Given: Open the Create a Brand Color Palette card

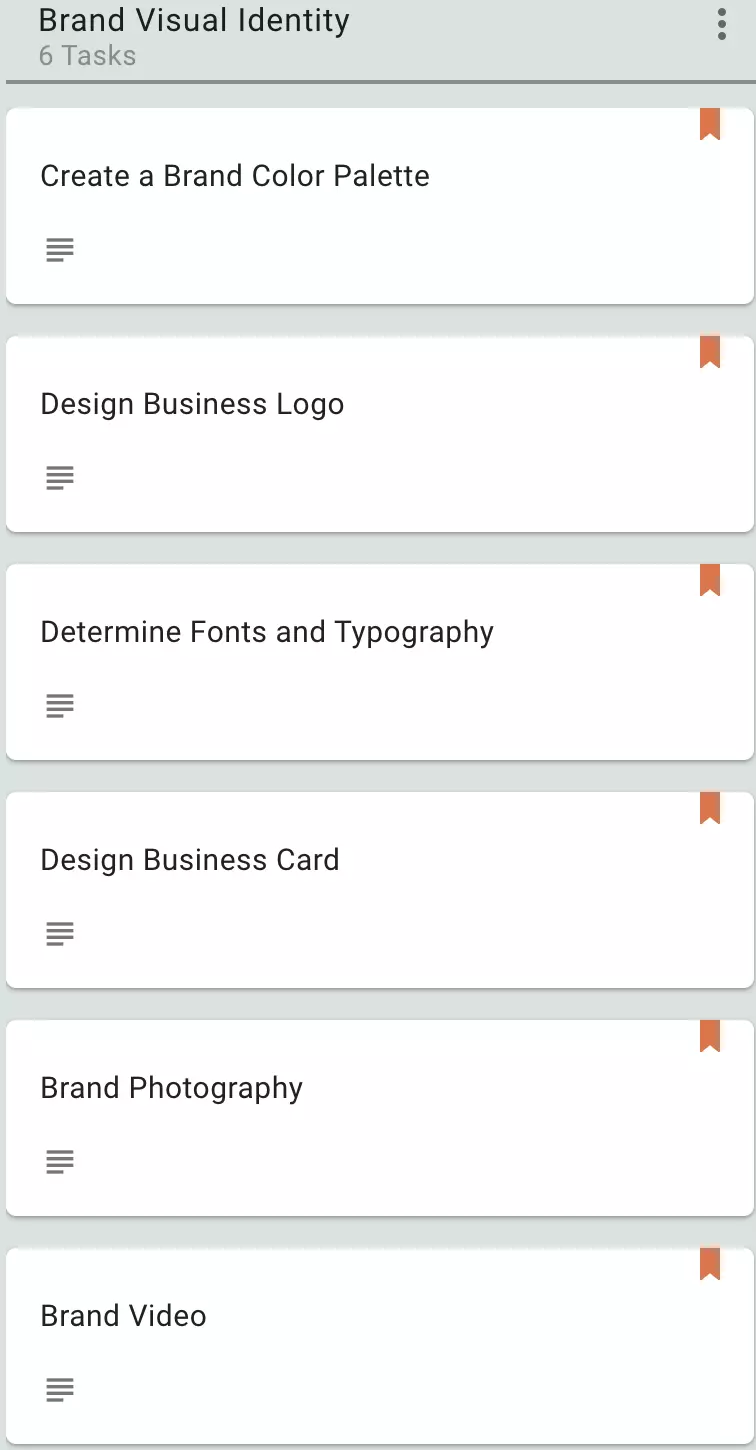Looking at the screenshot, I should tap(380, 206).
